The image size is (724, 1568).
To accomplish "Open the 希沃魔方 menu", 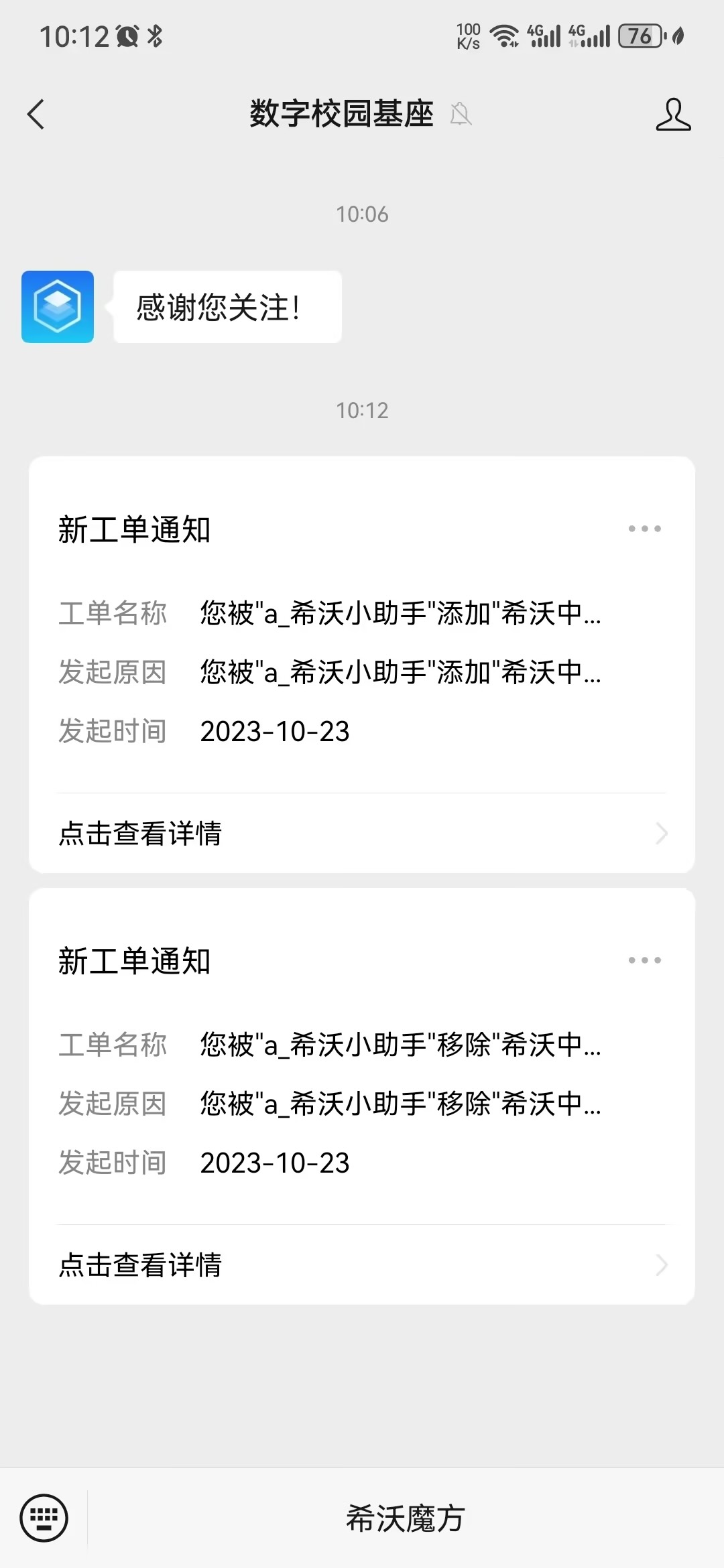I will (x=406, y=1518).
